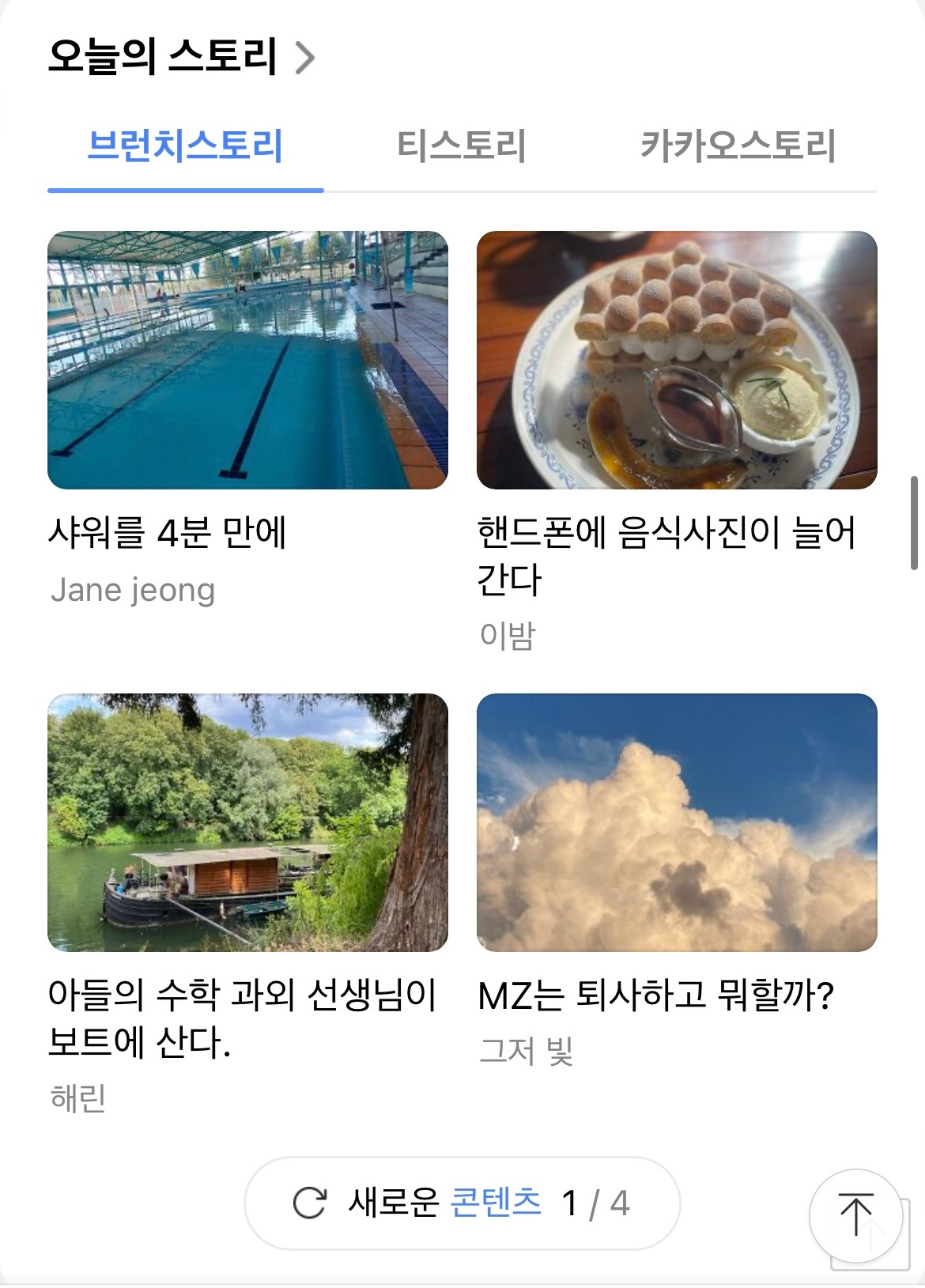Jump to top with the up arrow

pos(855,1214)
